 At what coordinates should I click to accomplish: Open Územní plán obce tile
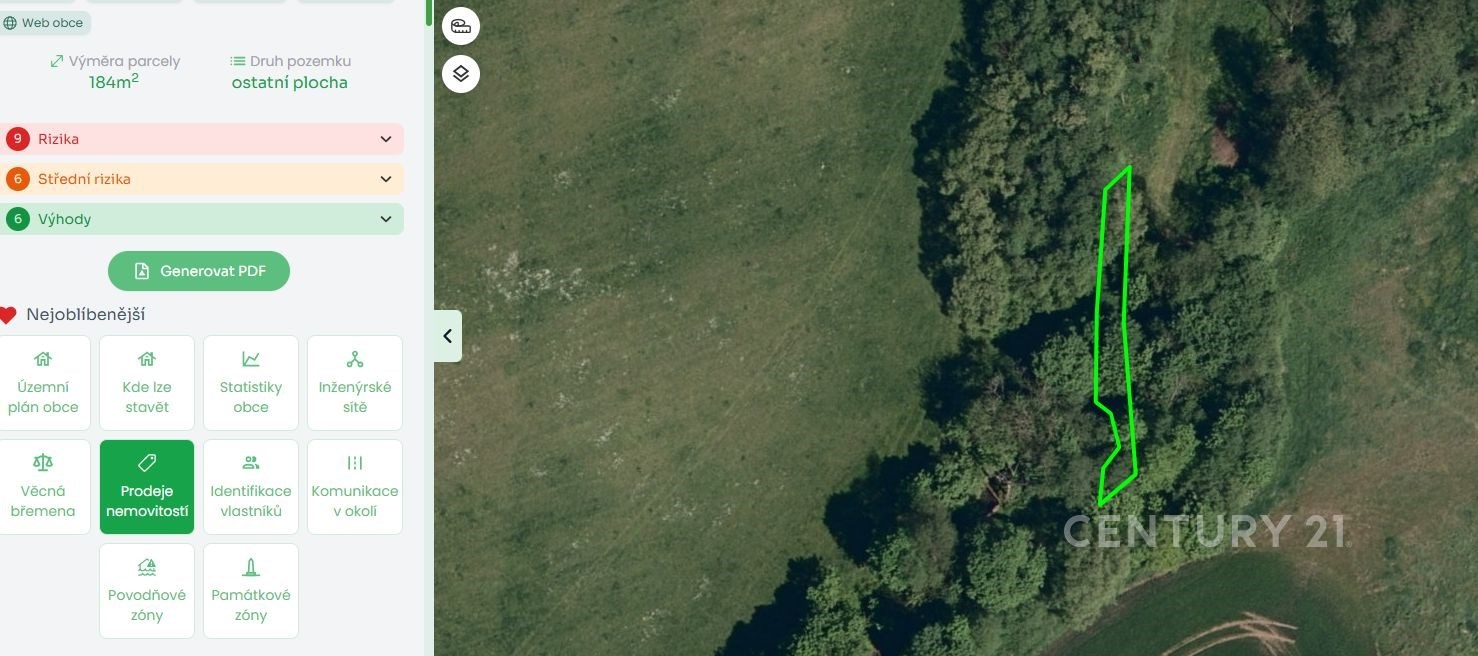(43, 383)
